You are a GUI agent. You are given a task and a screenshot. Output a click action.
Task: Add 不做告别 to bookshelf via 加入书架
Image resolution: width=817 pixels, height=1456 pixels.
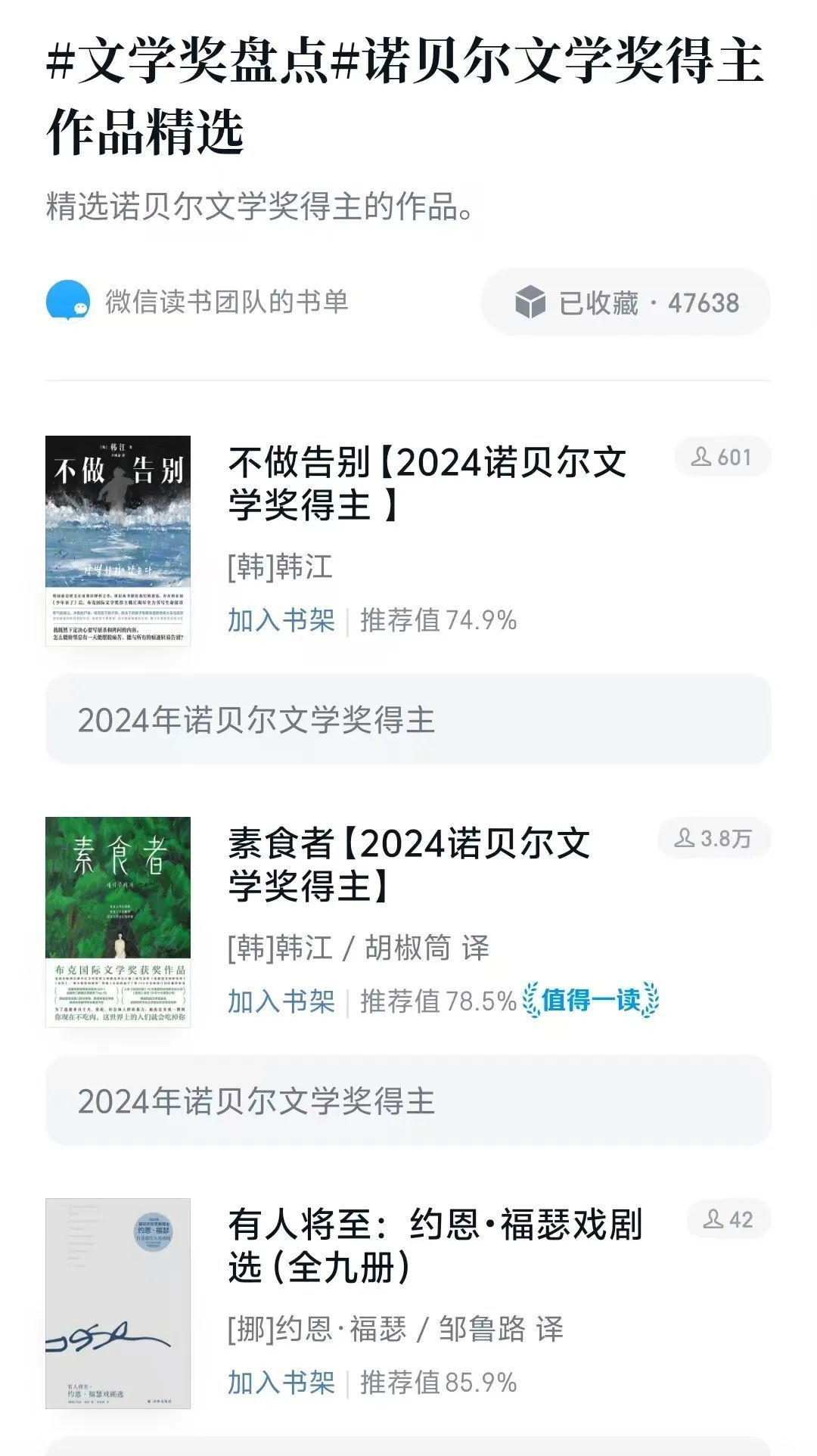[x=281, y=620]
